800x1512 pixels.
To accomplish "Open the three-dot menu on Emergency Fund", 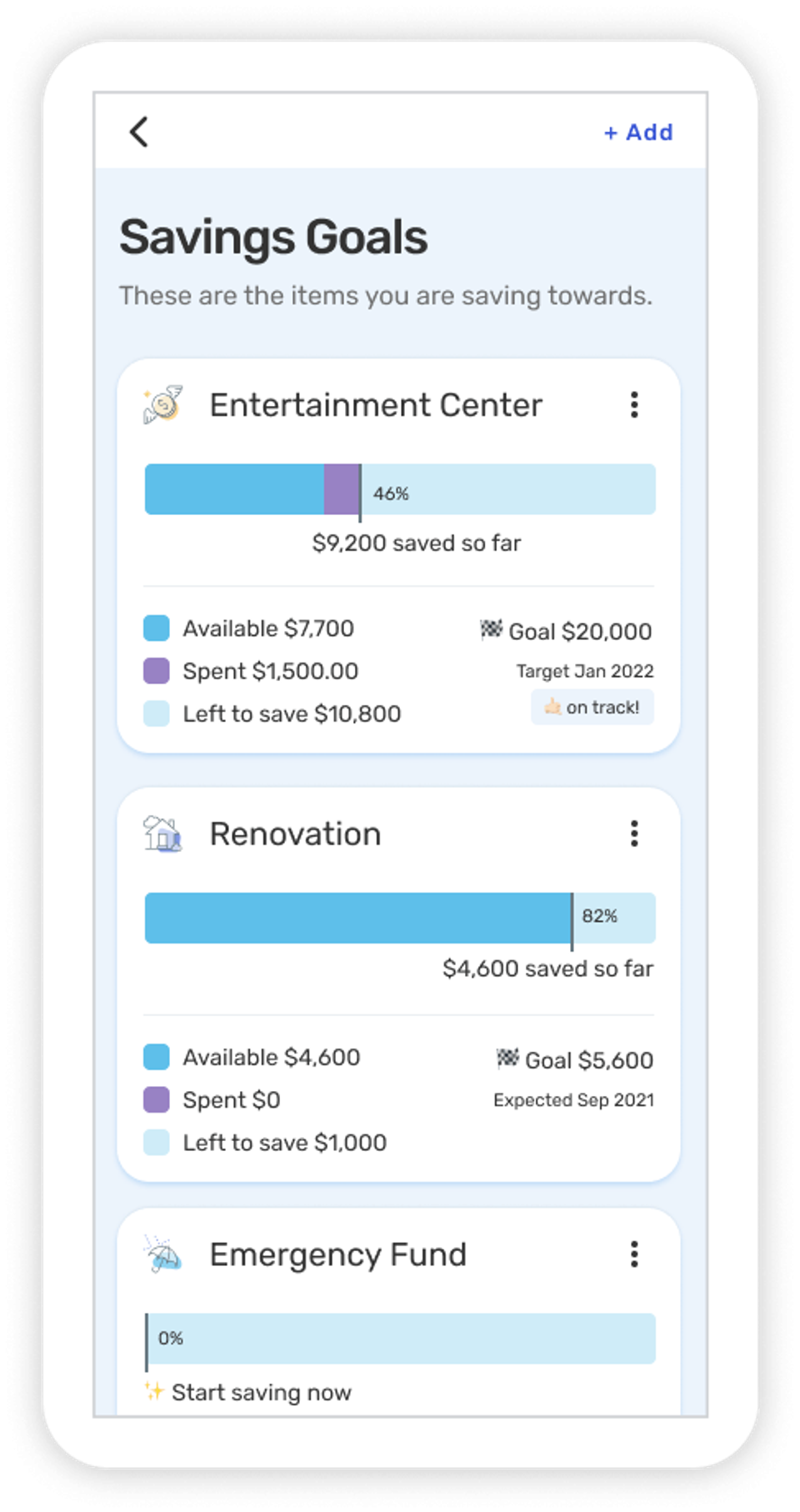I will [634, 1254].
